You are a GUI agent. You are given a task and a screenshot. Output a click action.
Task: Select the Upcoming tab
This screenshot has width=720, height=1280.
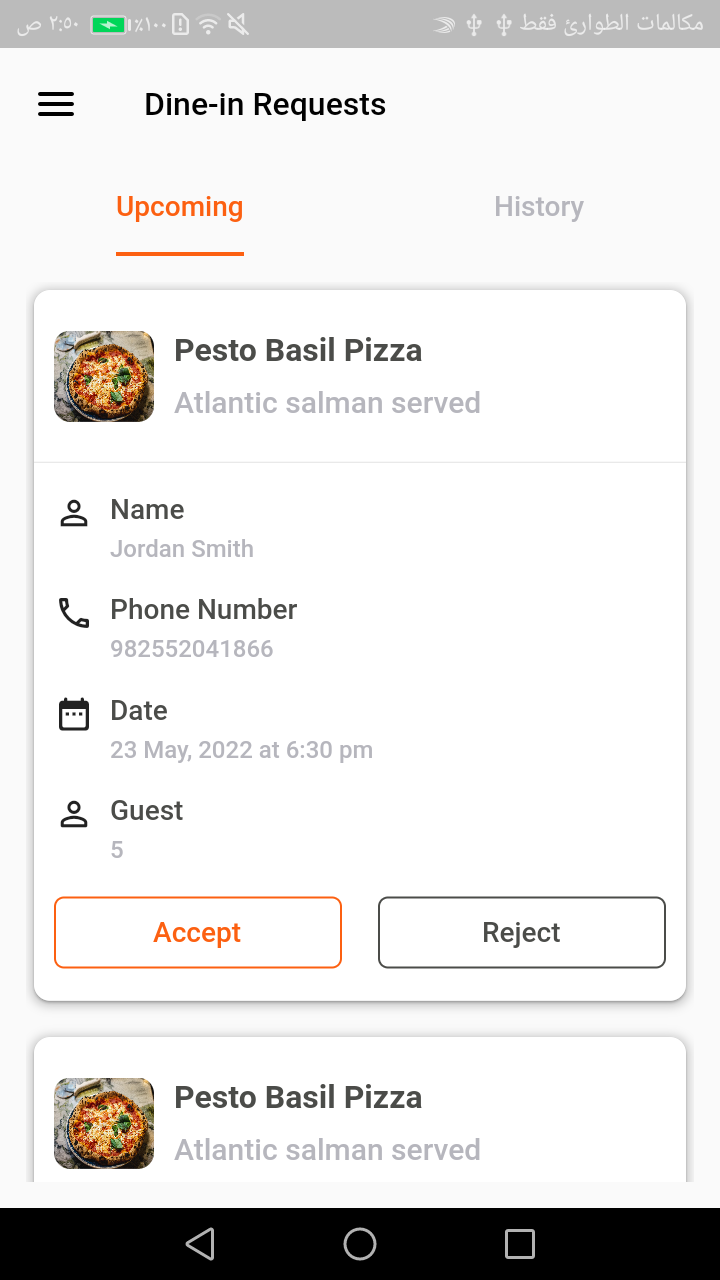179,206
